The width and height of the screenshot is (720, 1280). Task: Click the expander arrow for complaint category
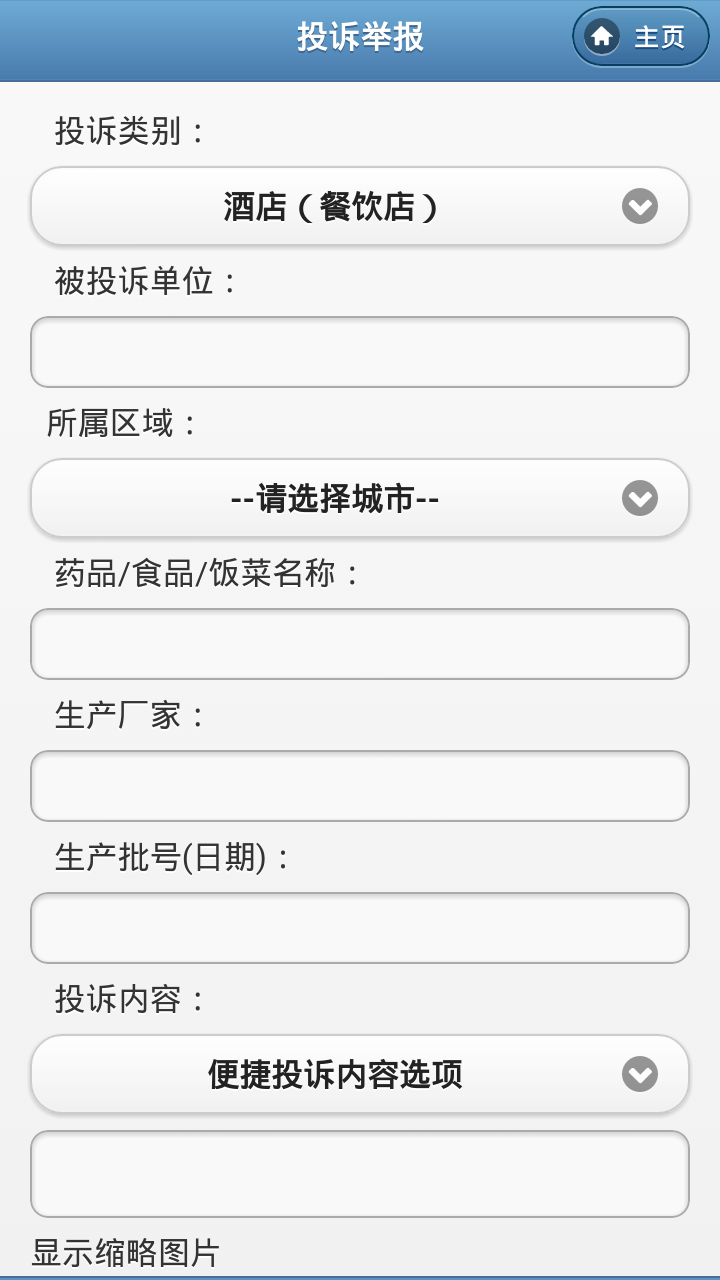coord(641,206)
